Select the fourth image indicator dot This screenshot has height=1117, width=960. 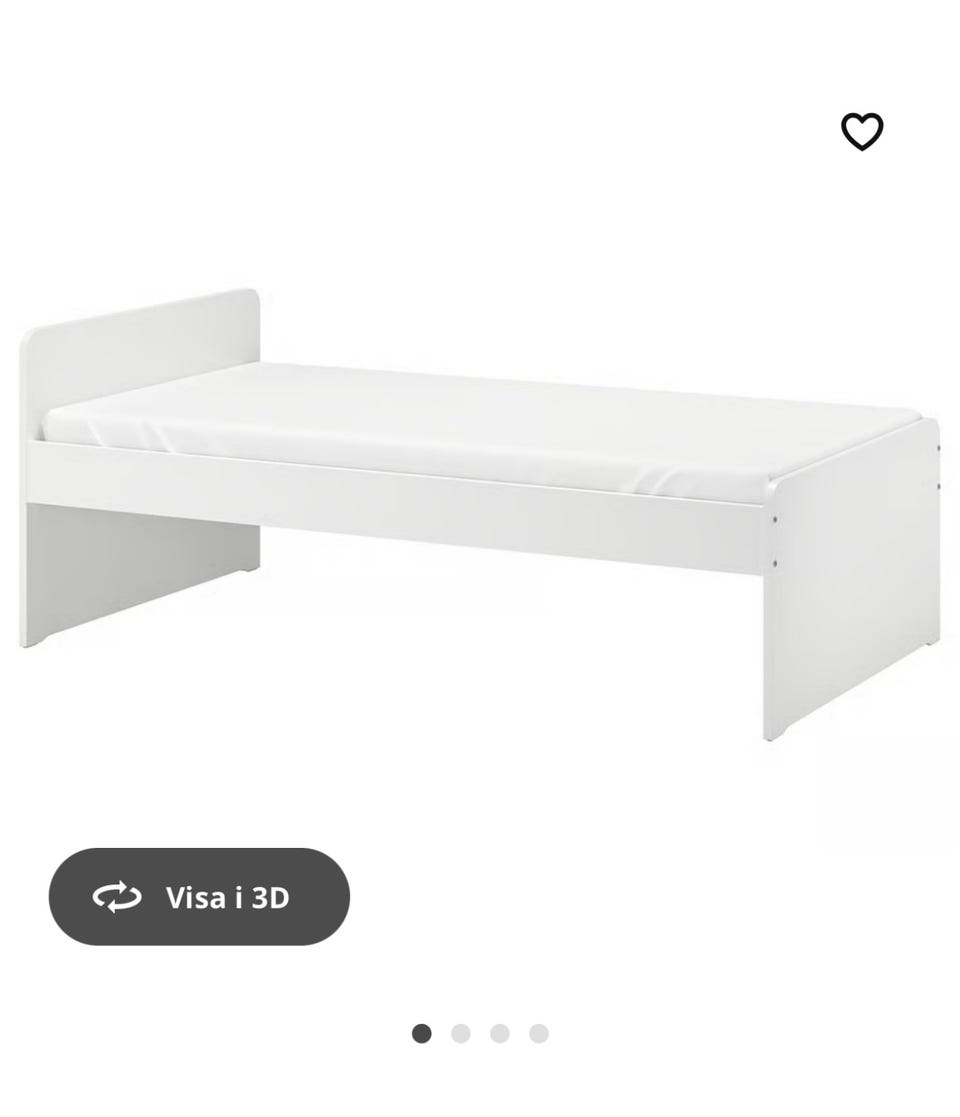click(539, 1034)
